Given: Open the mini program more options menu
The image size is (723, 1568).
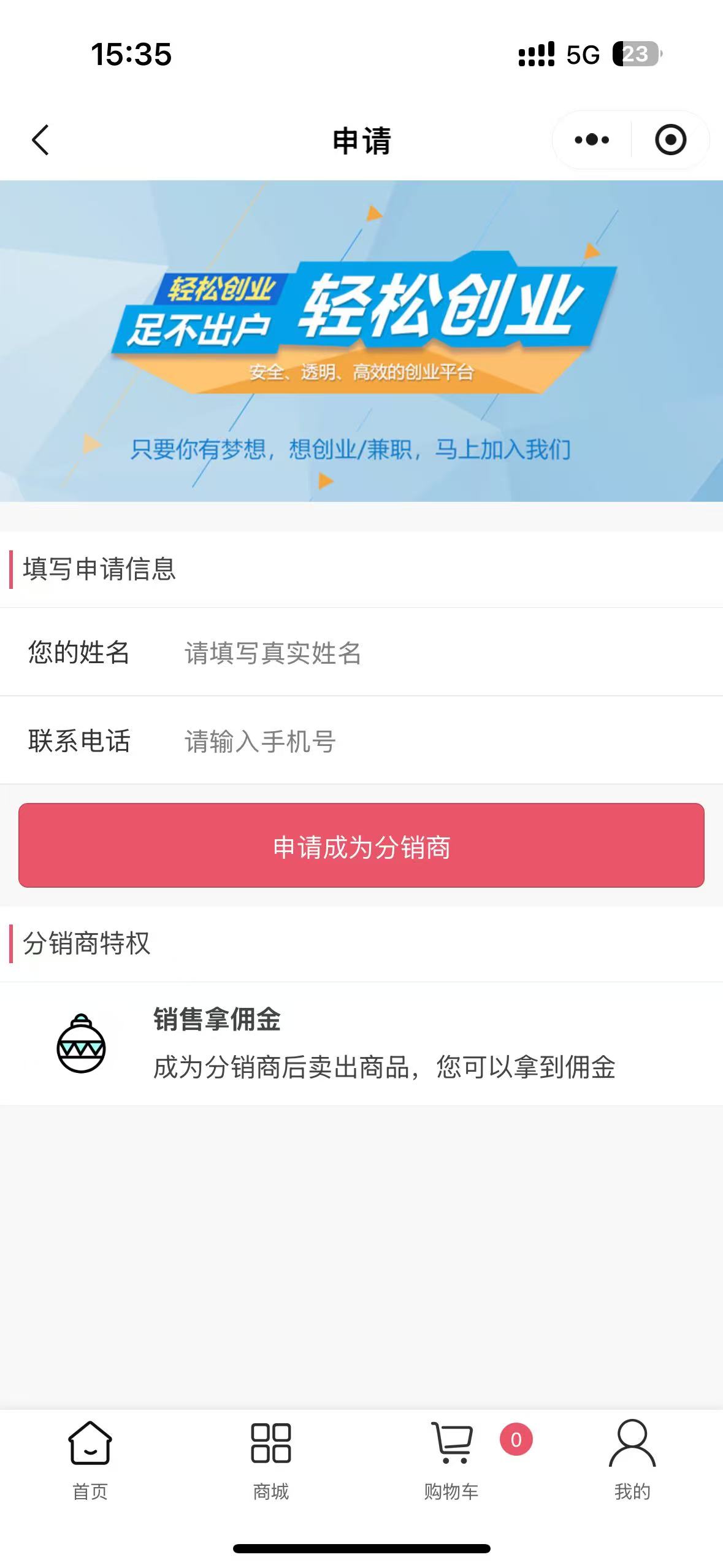Looking at the screenshot, I should (592, 140).
